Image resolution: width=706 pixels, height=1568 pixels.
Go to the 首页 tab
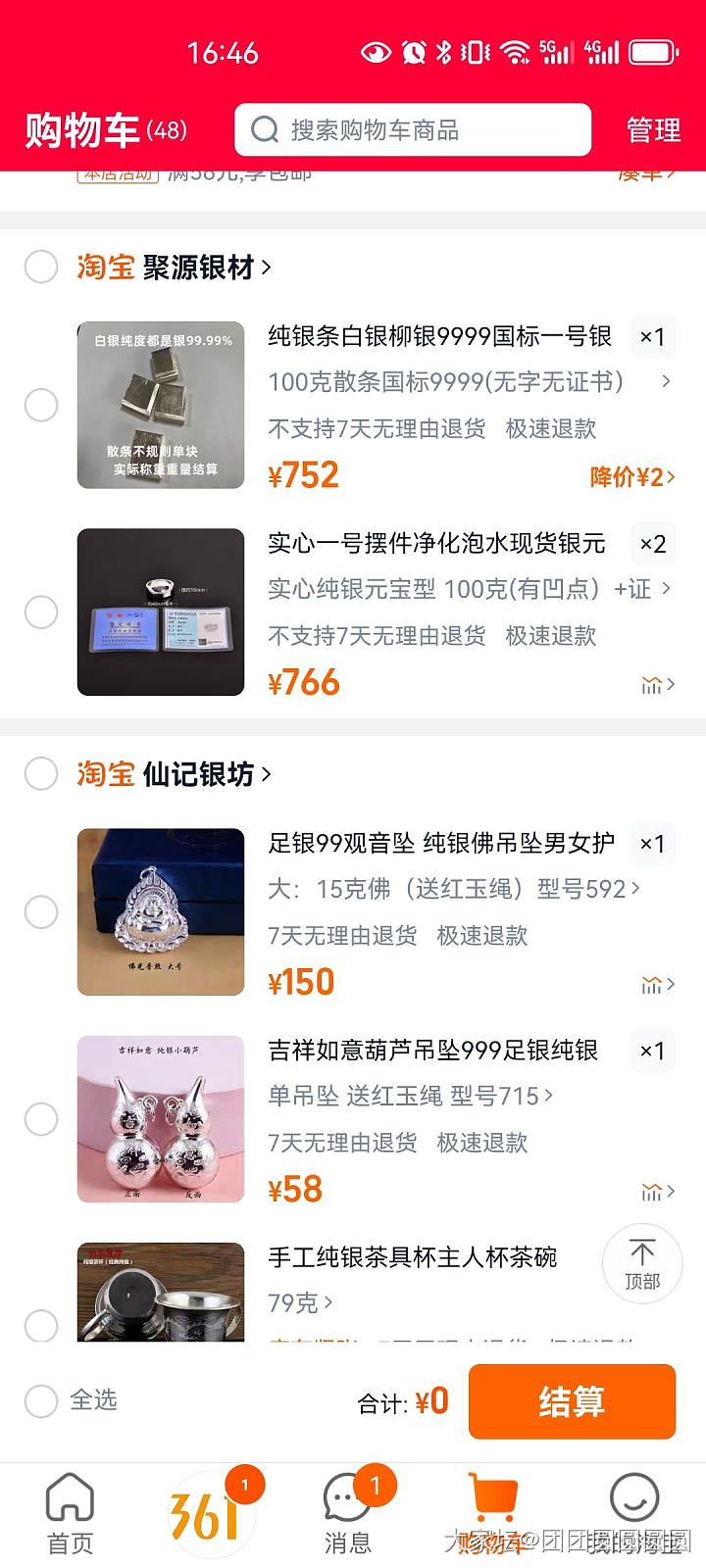point(70,1515)
